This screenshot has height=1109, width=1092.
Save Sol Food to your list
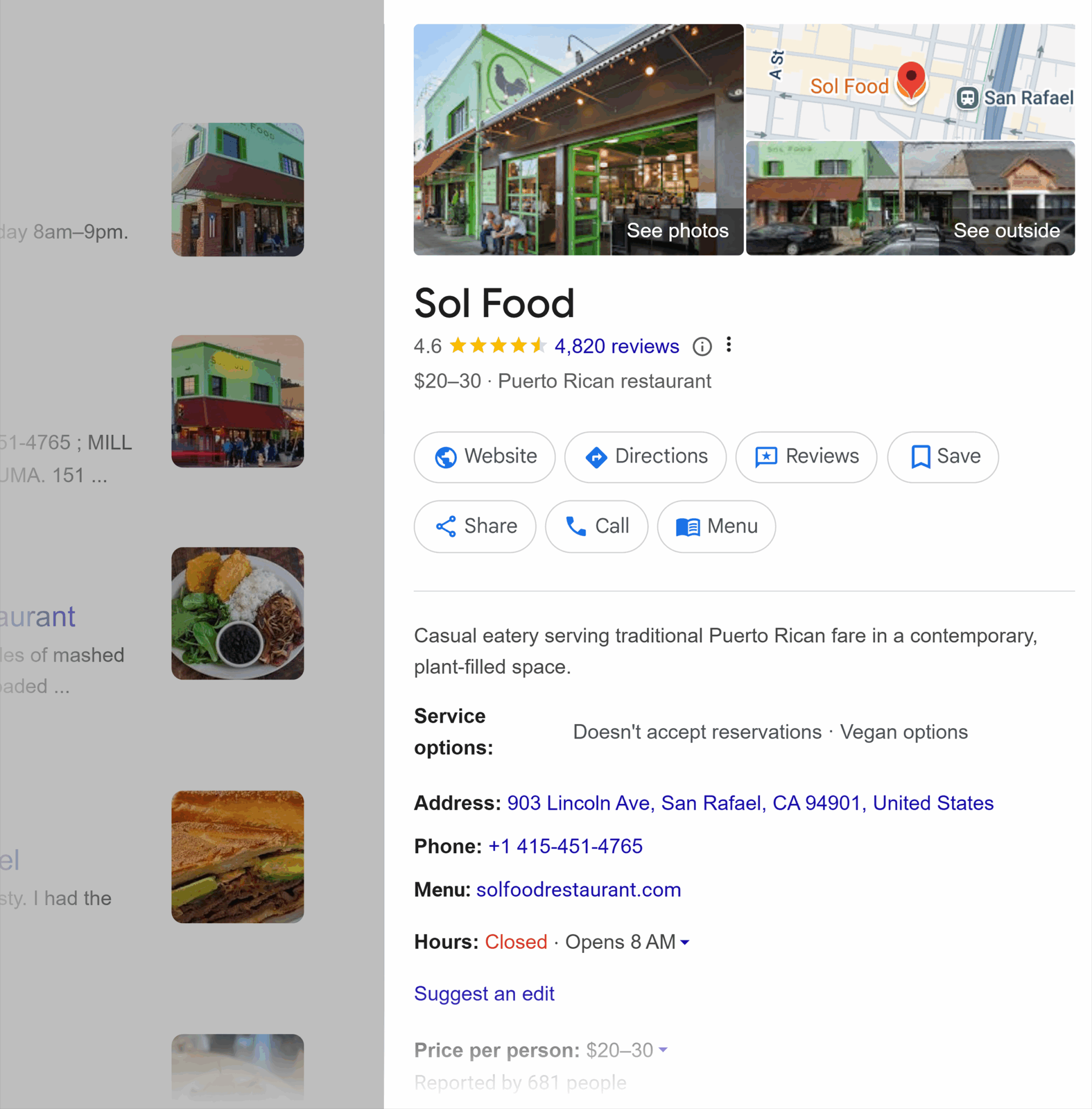pyautogui.click(x=943, y=456)
